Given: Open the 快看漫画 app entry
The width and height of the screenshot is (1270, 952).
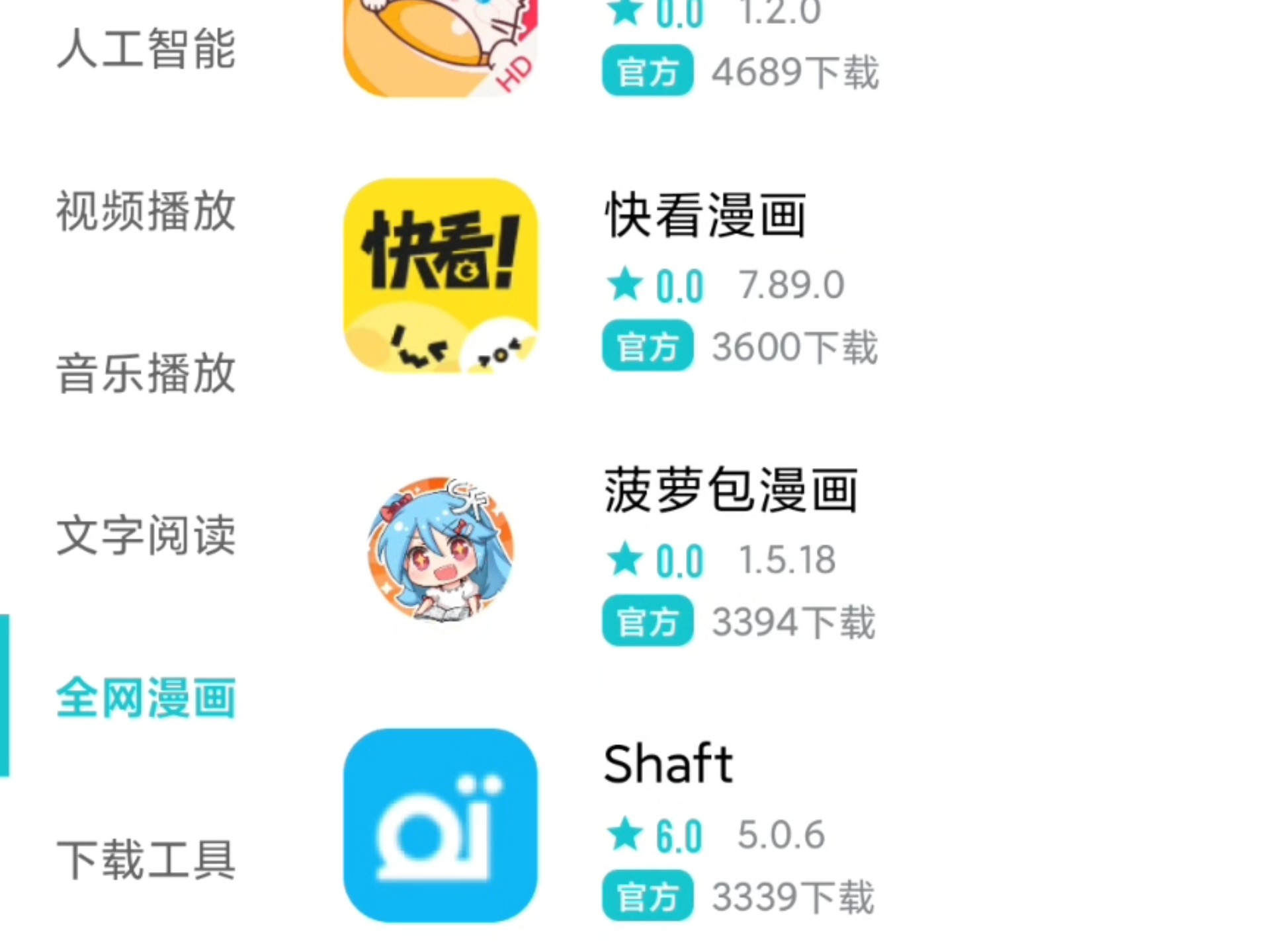Looking at the screenshot, I should 705,216.
